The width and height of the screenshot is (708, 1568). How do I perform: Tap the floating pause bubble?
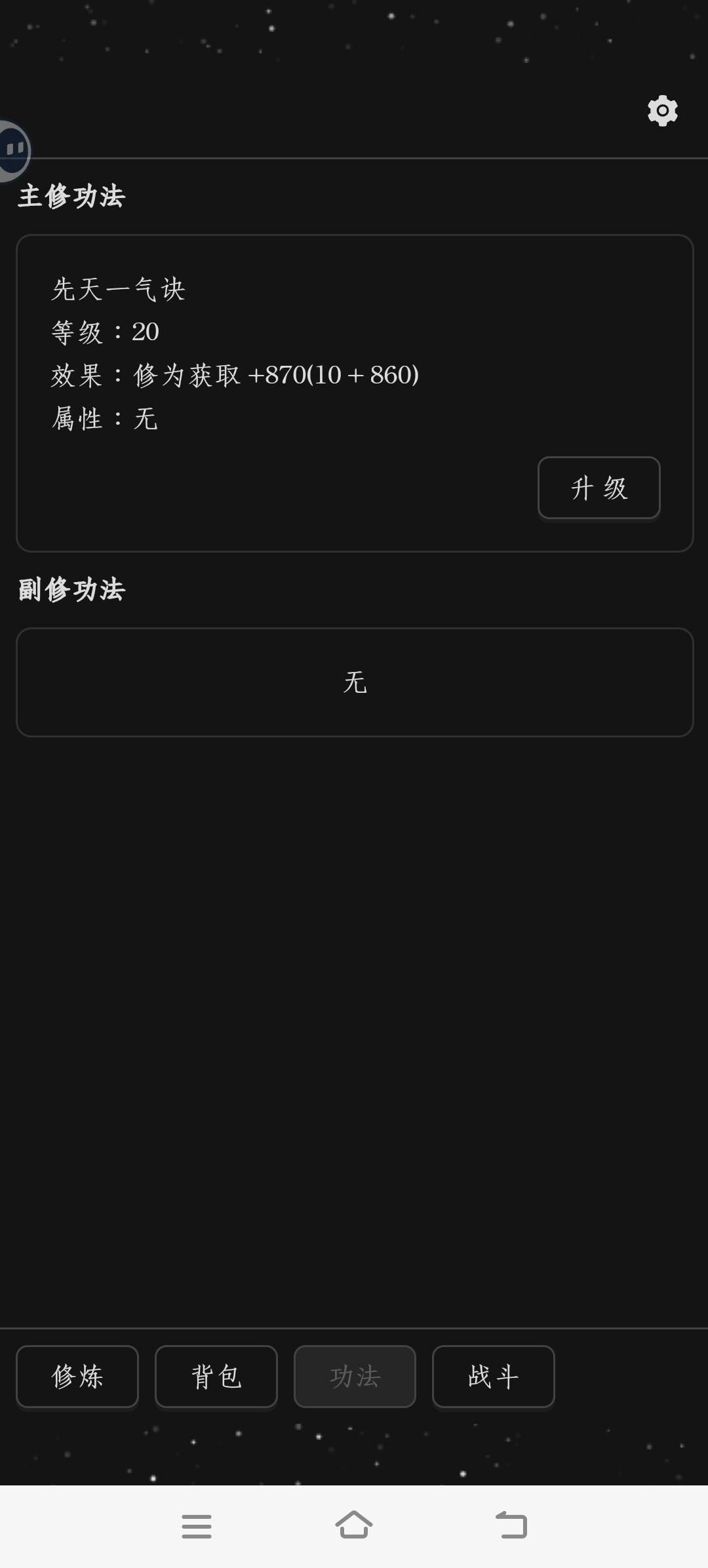pos(14,149)
